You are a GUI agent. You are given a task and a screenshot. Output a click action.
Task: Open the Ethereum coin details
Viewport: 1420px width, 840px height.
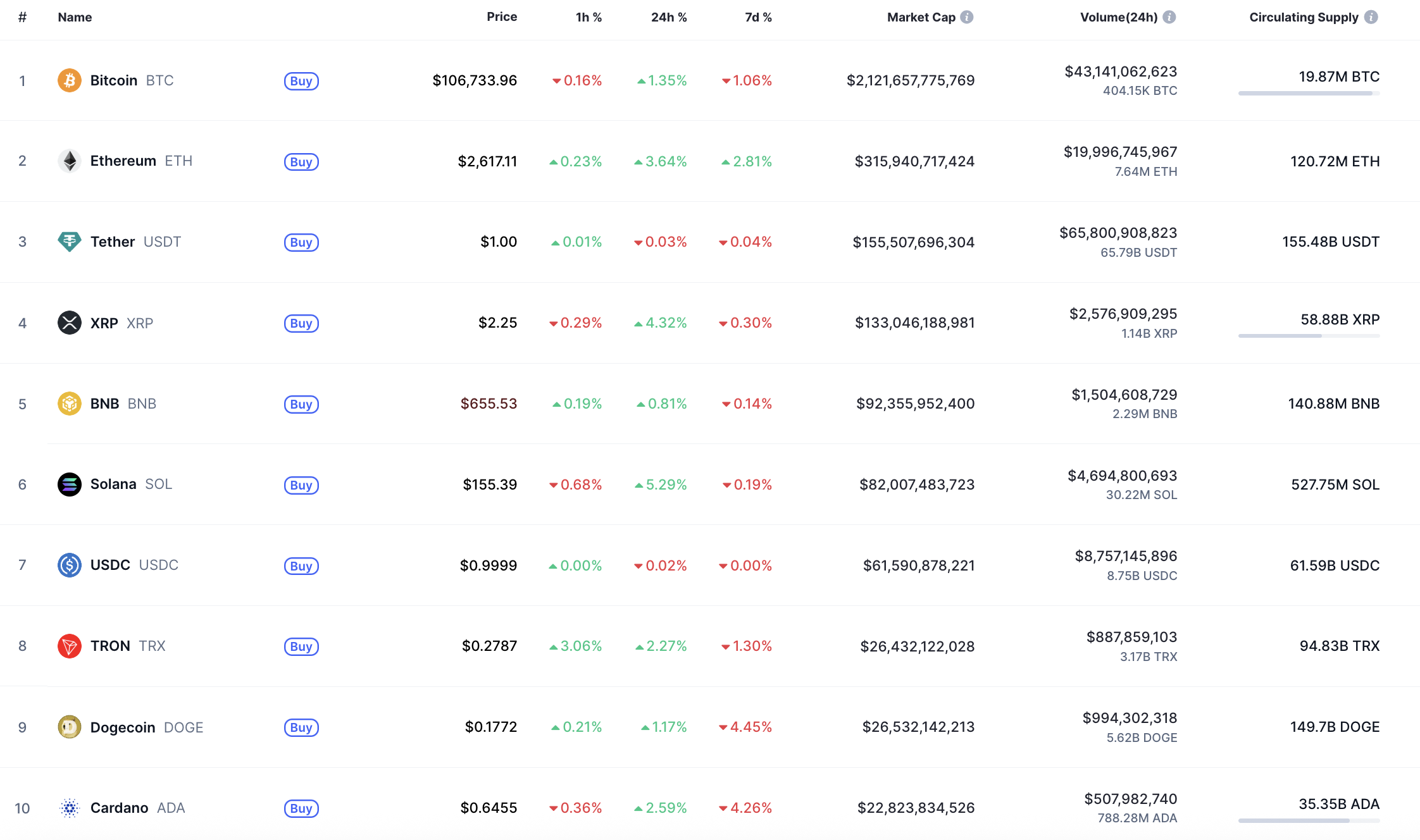click(x=123, y=161)
